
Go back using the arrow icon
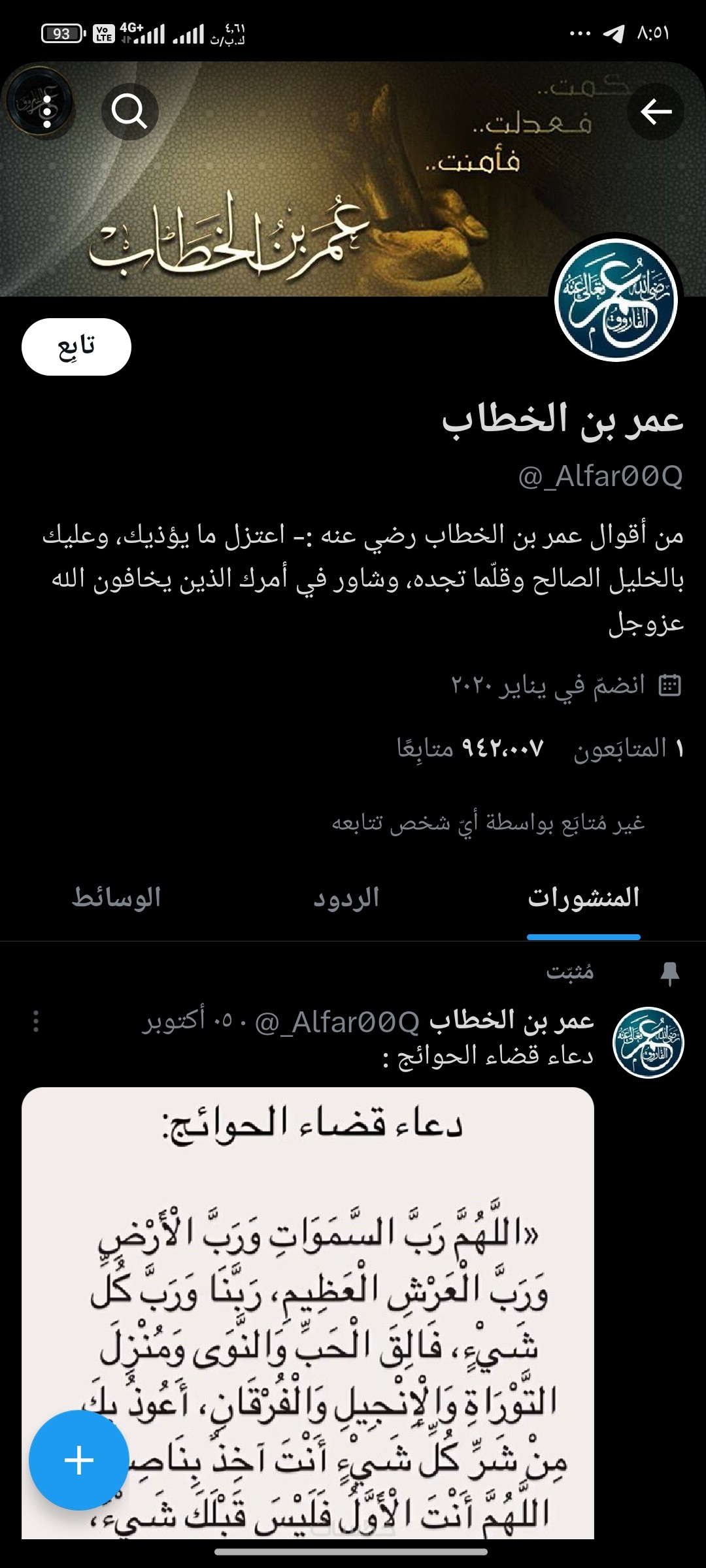point(656,112)
